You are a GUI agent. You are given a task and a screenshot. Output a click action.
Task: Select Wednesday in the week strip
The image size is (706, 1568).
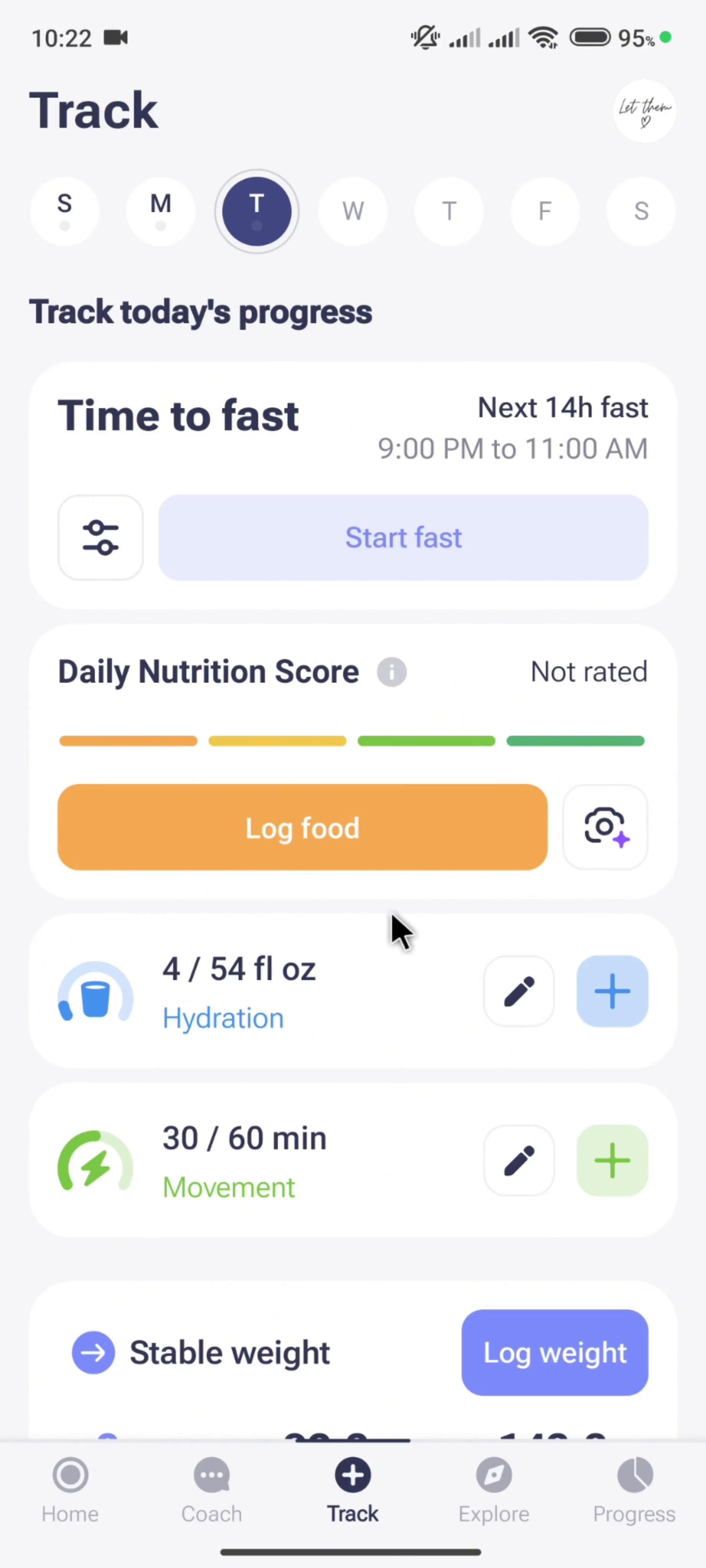(353, 211)
